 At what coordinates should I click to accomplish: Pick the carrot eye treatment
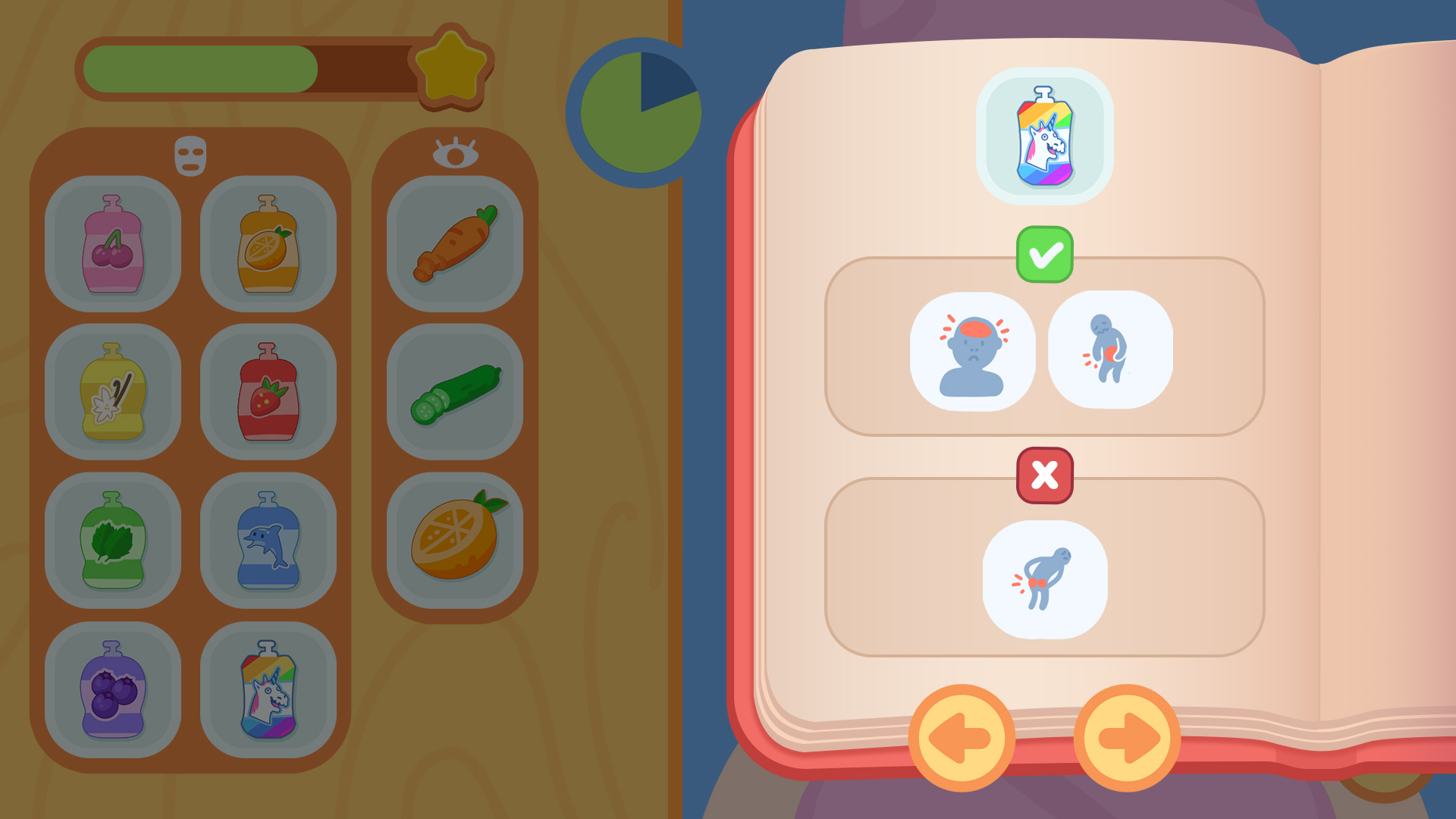tap(454, 244)
